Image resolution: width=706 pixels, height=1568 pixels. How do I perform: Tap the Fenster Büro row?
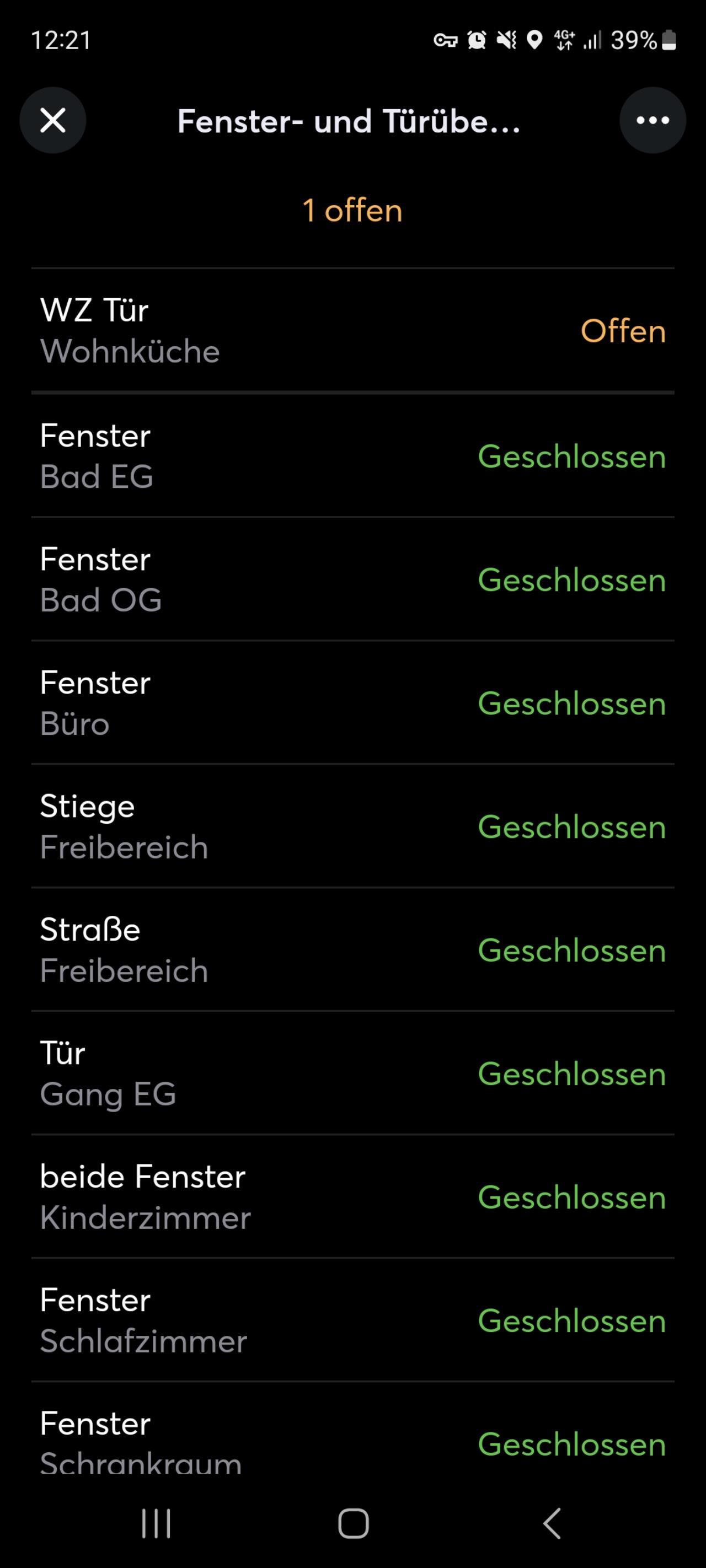tap(352, 703)
